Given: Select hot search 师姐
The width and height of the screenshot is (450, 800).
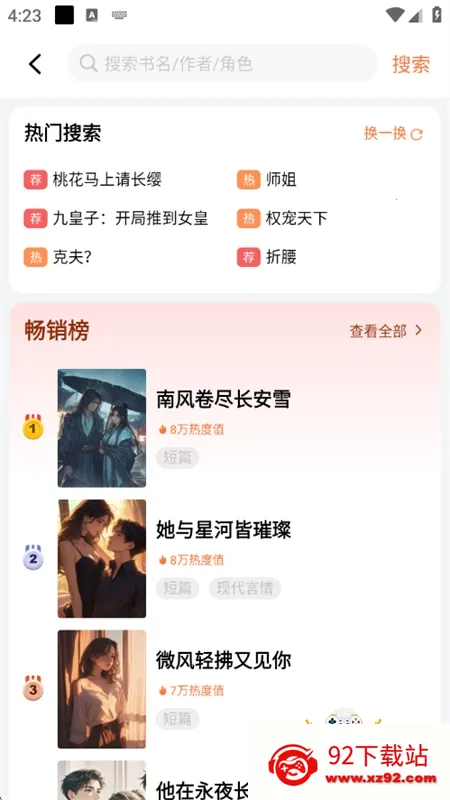Looking at the screenshot, I should tap(267, 180).
